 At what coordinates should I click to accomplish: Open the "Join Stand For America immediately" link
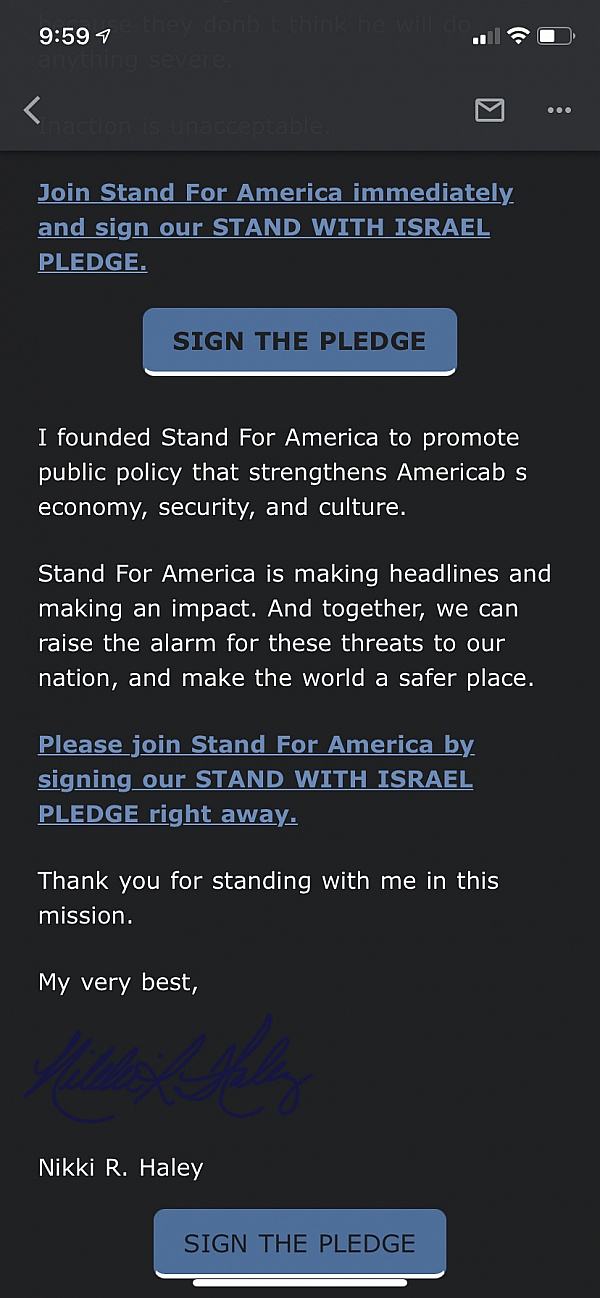[276, 227]
